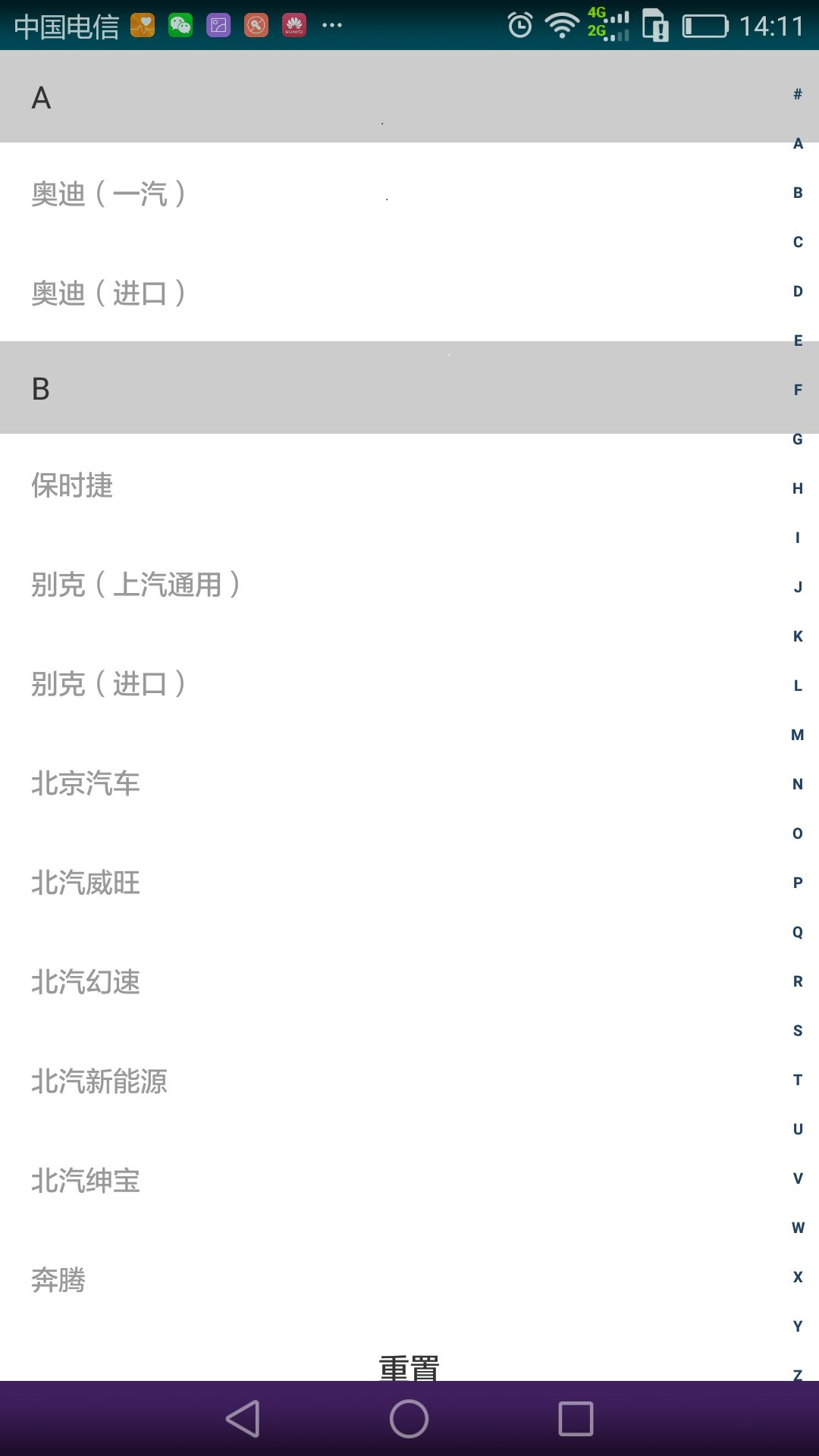Viewport: 819px width, 1456px height.
Task: Go back using system back button
Action: pos(243,1419)
